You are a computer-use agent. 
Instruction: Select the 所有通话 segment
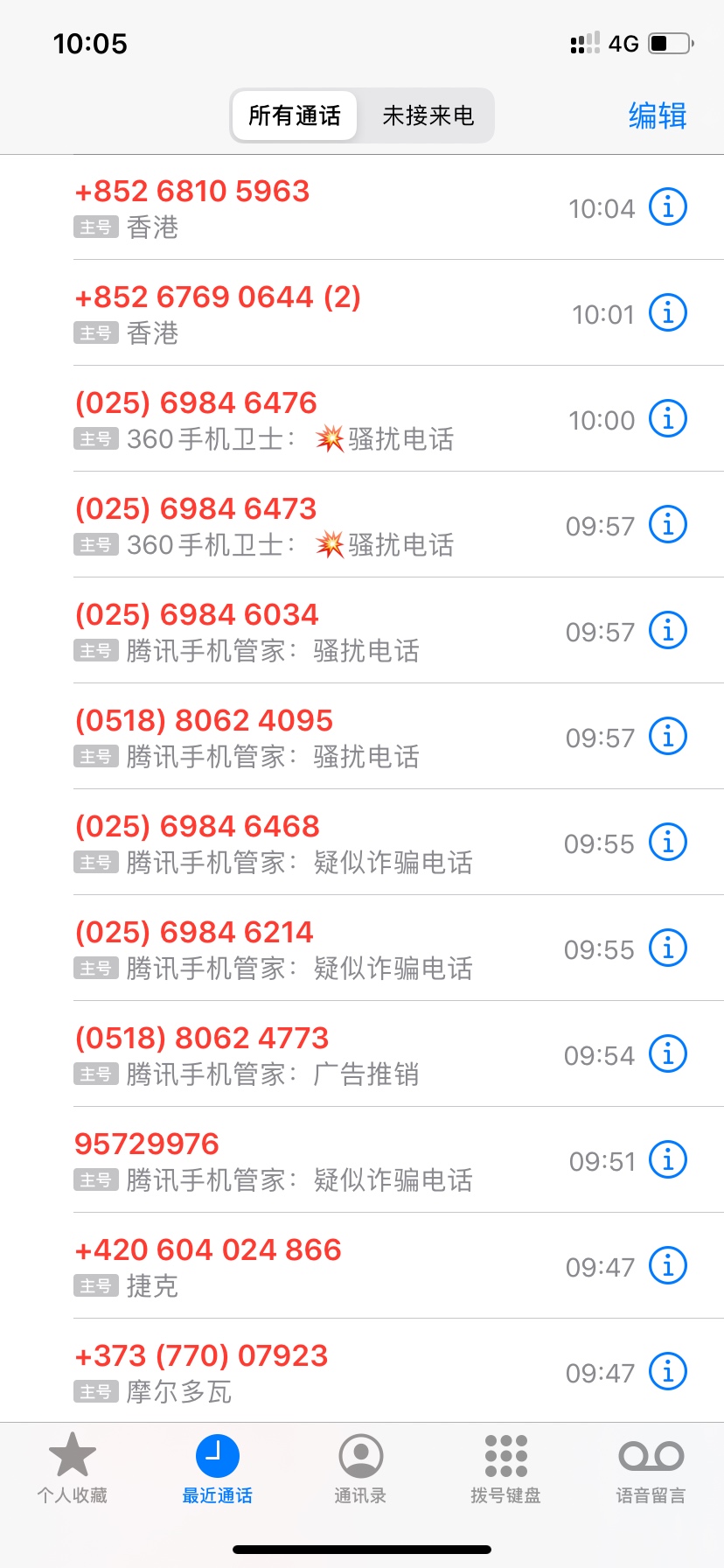point(295,115)
